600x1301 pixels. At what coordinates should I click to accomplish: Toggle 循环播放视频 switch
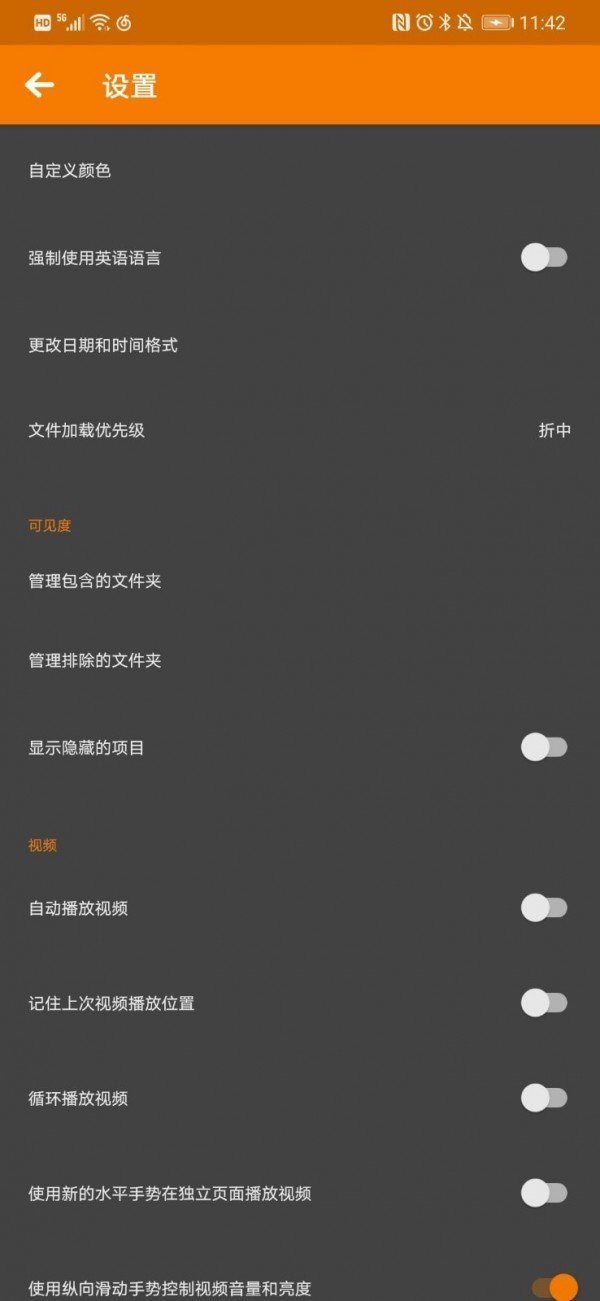[544, 1098]
